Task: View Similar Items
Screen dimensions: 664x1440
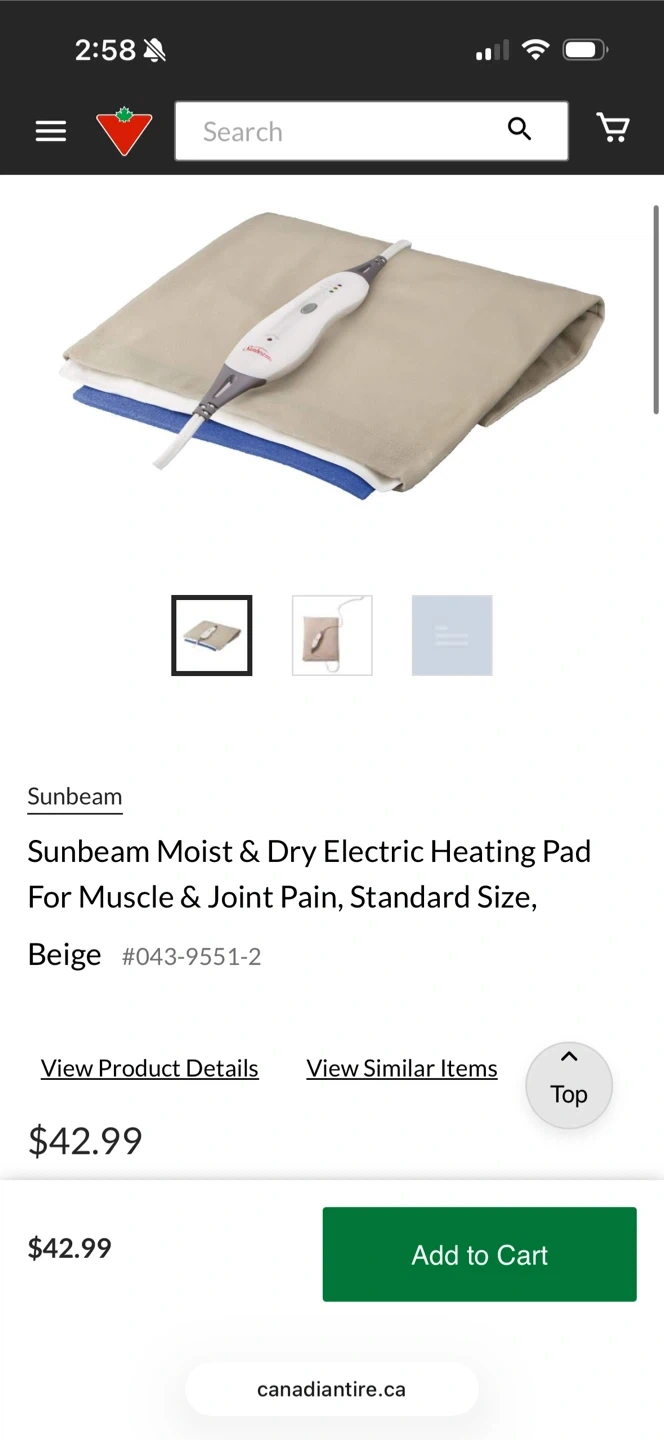Action: pos(402,1068)
